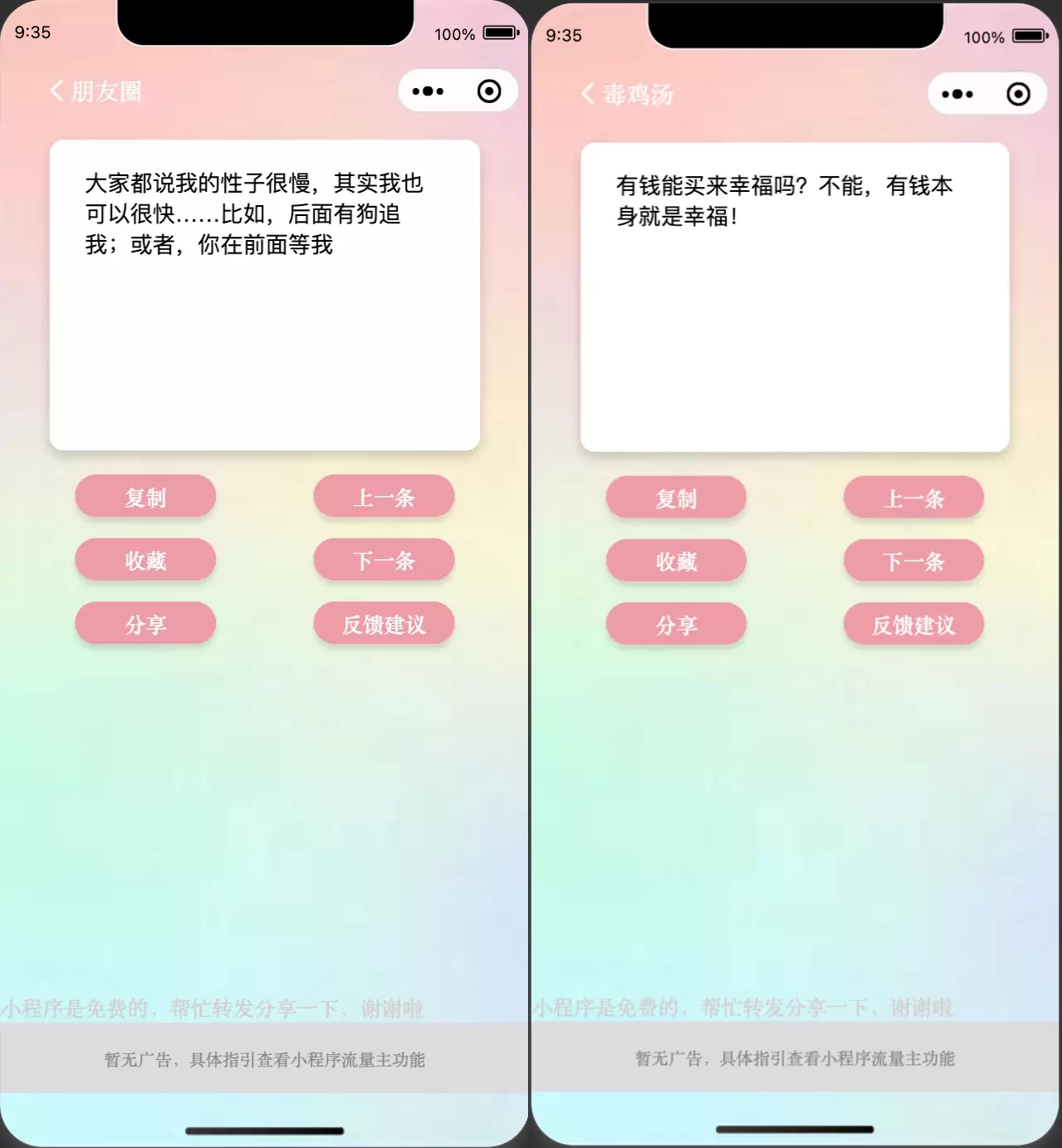Tap 分享 on the 毒鸡汤 page
The height and width of the screenshot is (1148, 1062).
click(x=676, y=625)
